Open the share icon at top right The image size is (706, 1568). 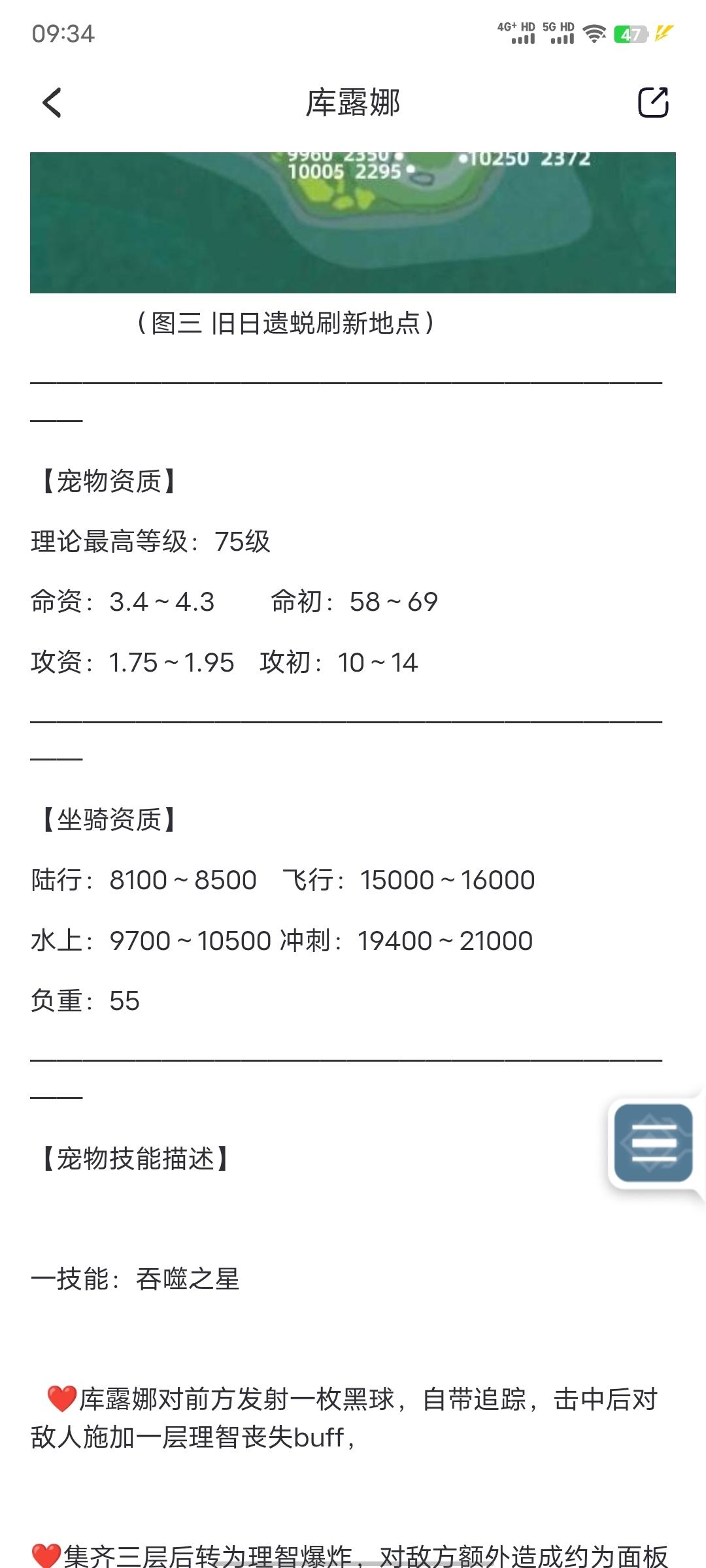coord(654,103)
